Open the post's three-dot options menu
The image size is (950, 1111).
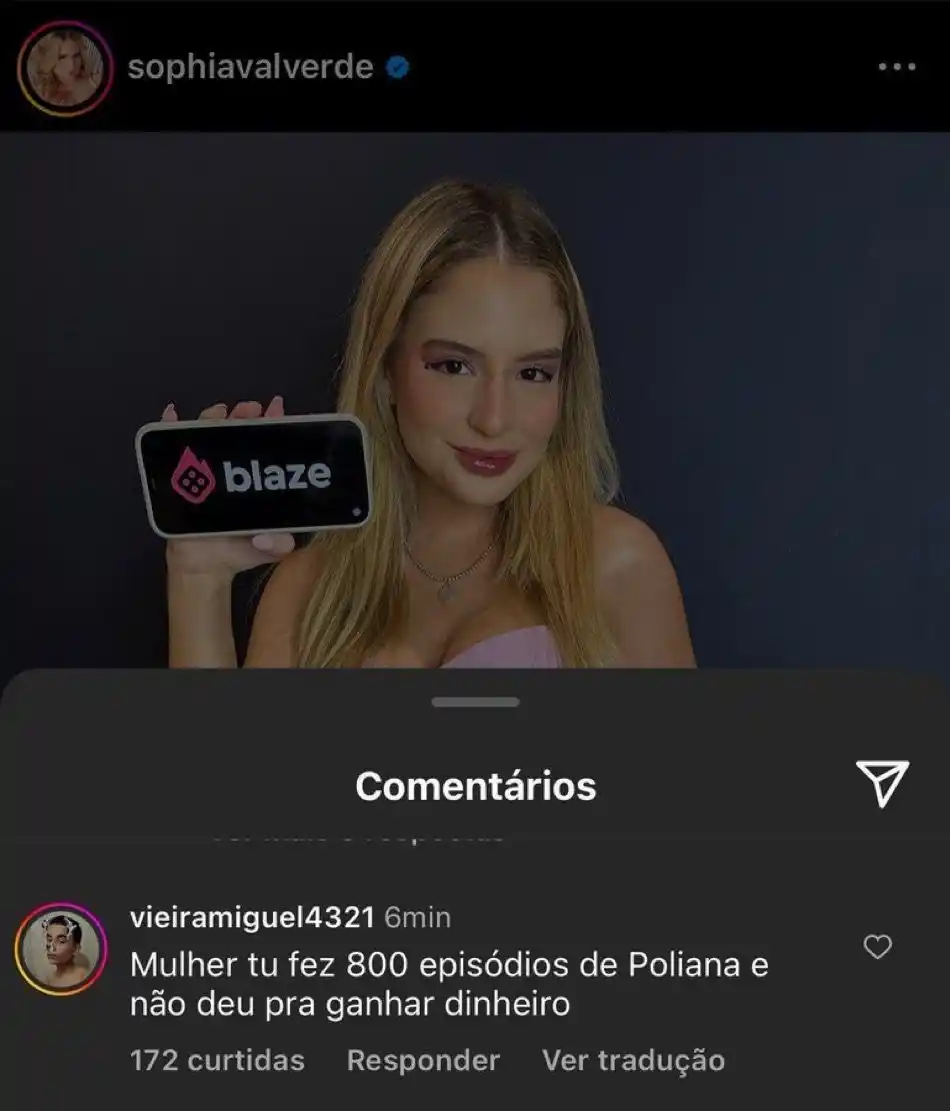coord(896,67)
